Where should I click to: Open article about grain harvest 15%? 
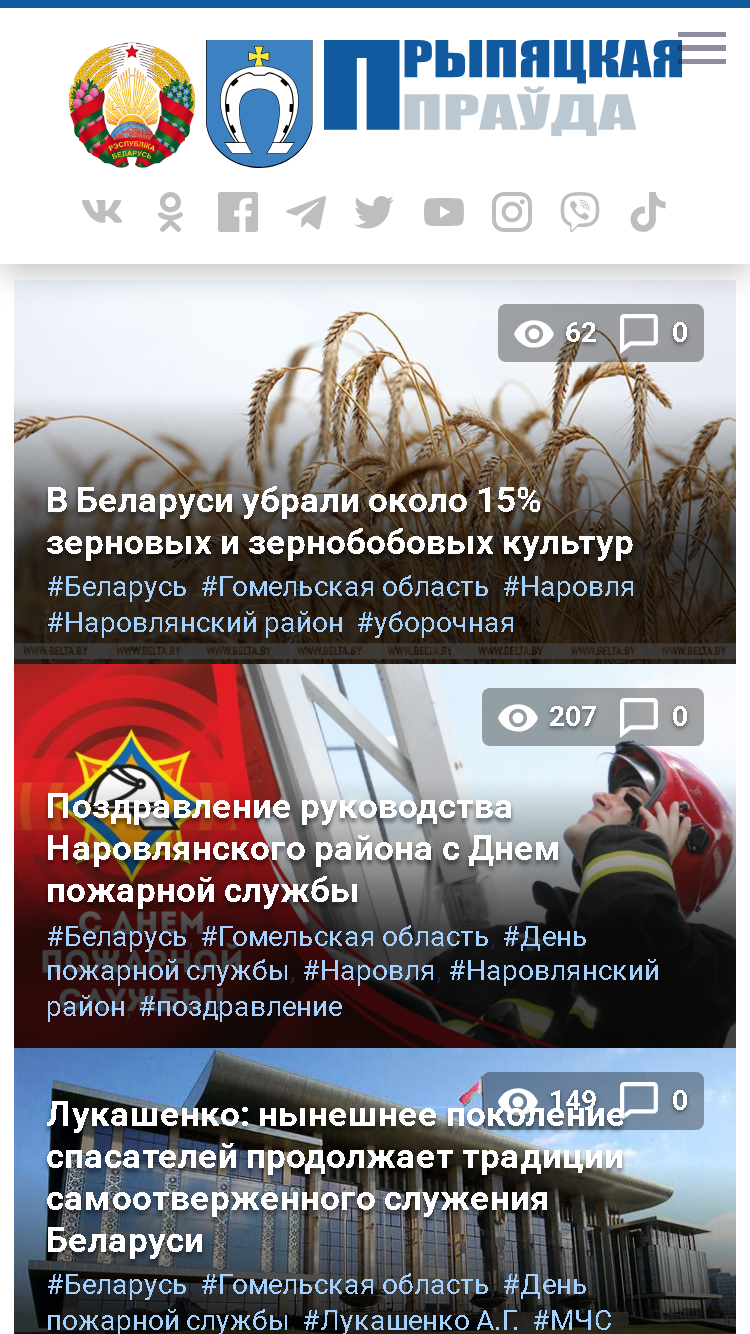point(340,522)
